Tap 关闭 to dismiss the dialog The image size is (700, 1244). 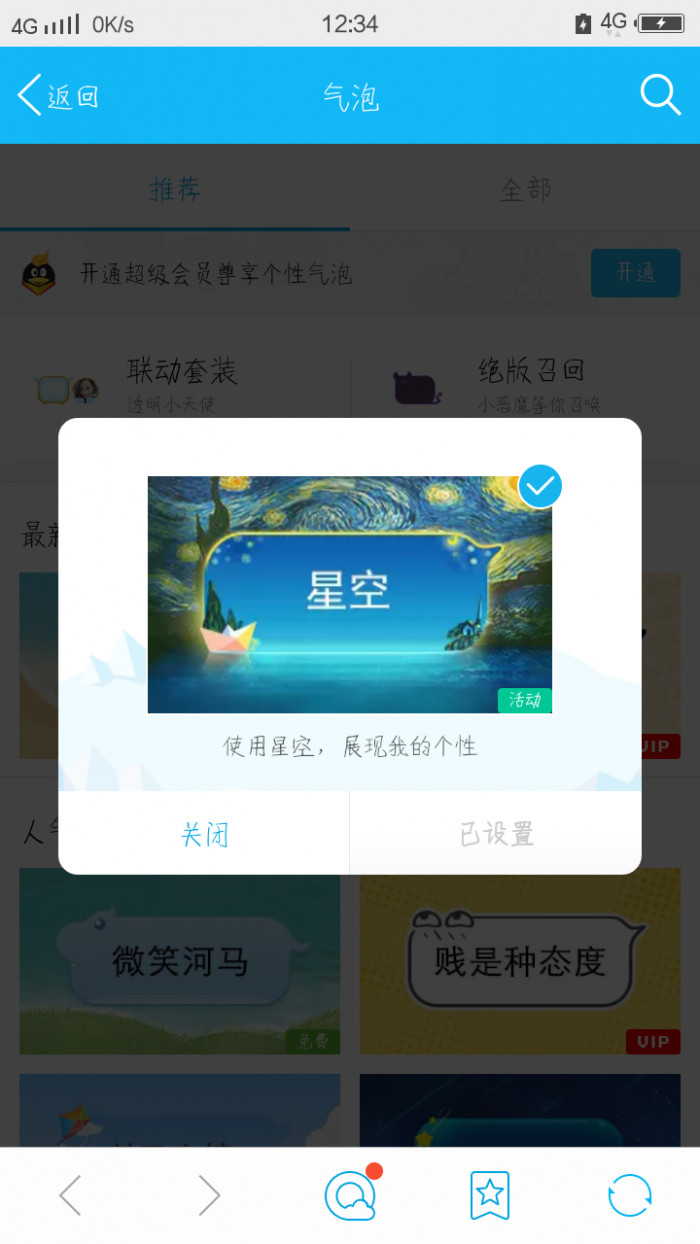tap(204, 834)
